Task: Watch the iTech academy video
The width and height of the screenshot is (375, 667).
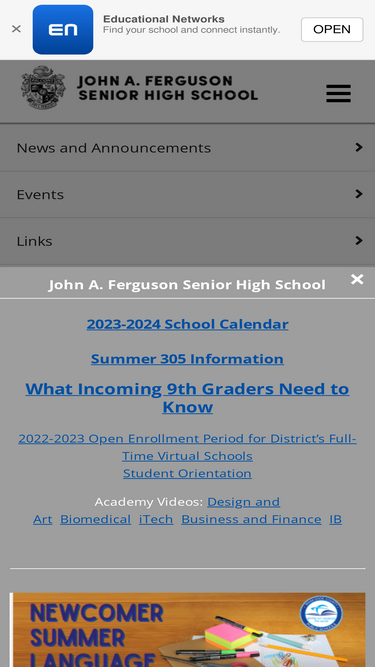Action: 156,519
